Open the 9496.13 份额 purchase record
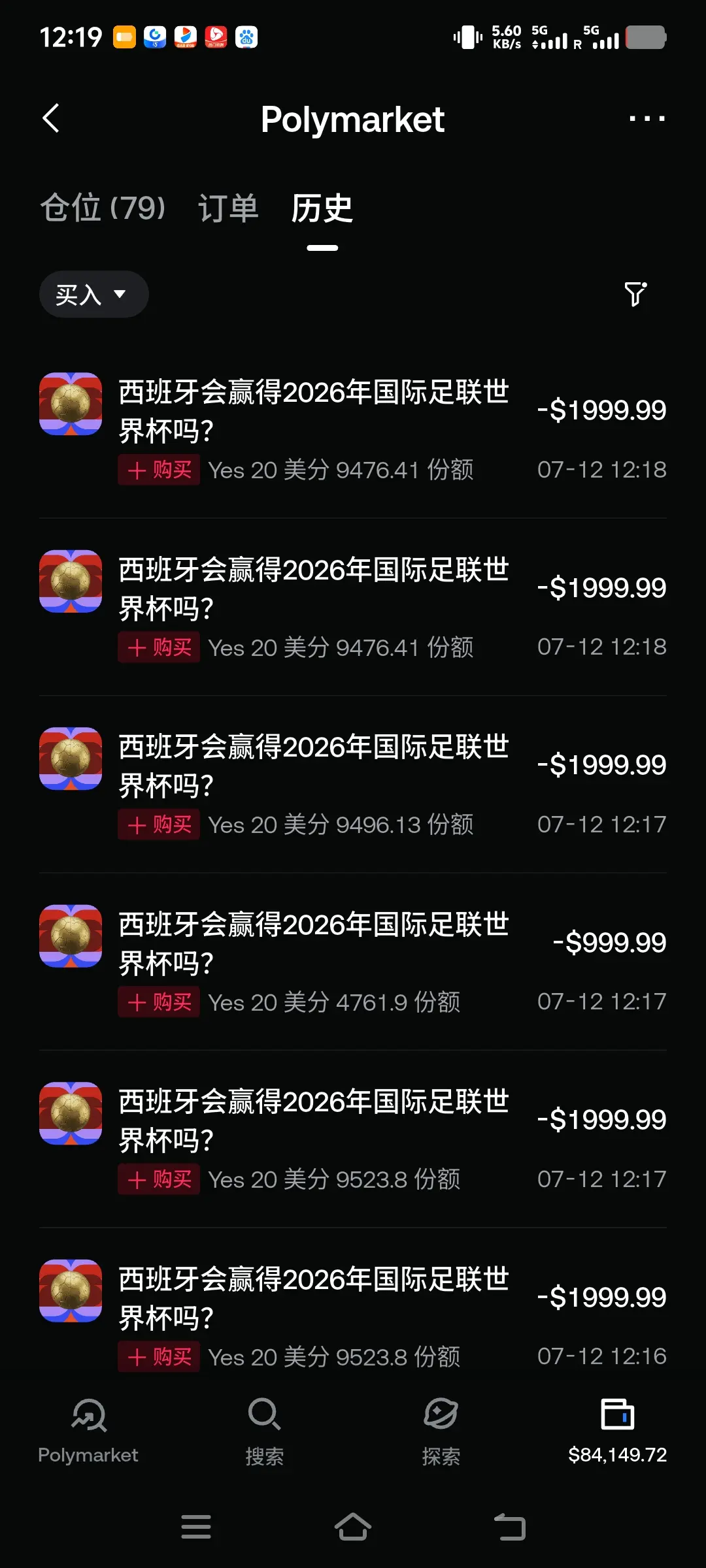 pyautogui.click(x=353, y=785)
